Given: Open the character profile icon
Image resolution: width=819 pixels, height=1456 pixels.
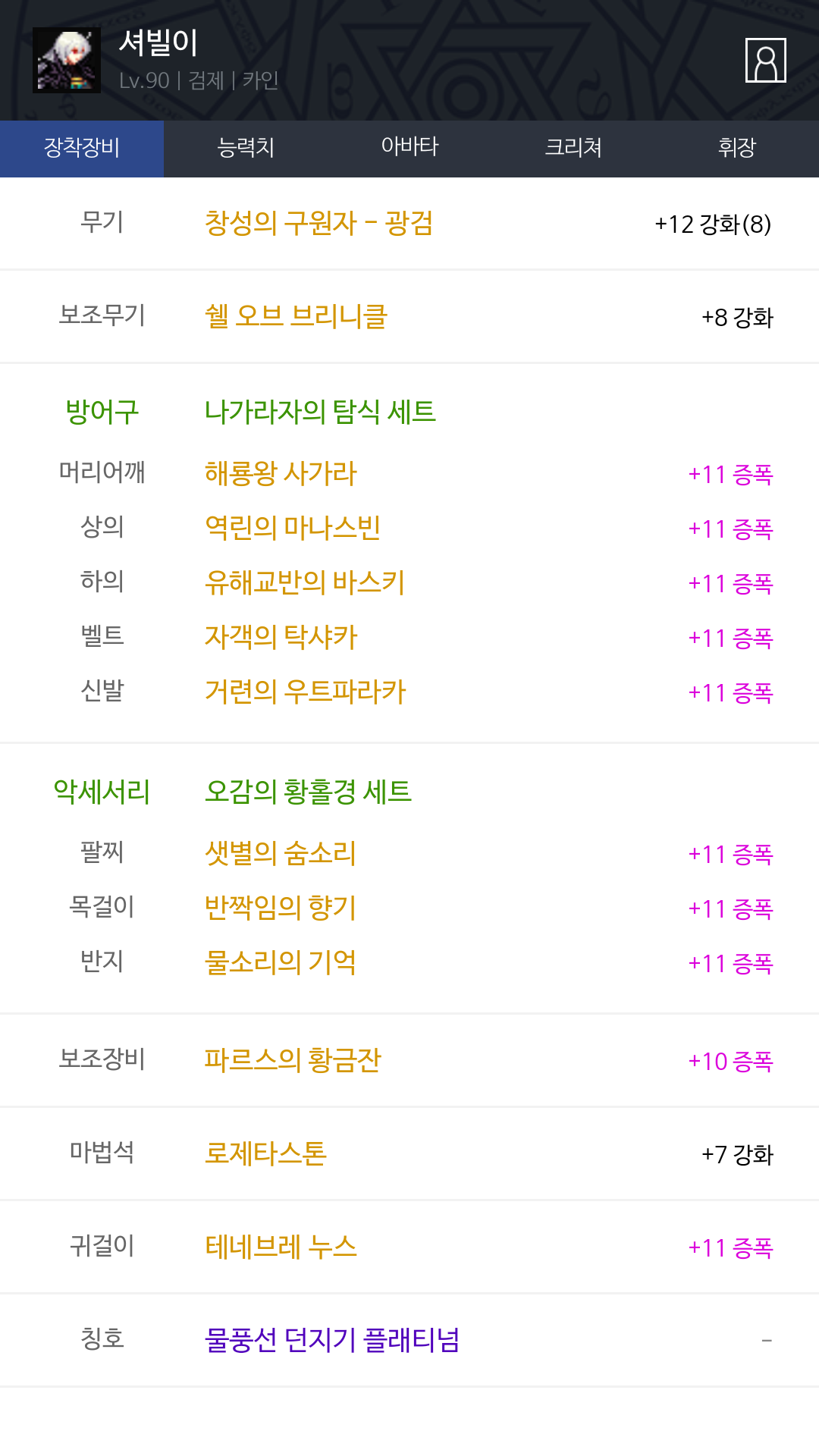Looking at the screenshot, I should (765, 60).
